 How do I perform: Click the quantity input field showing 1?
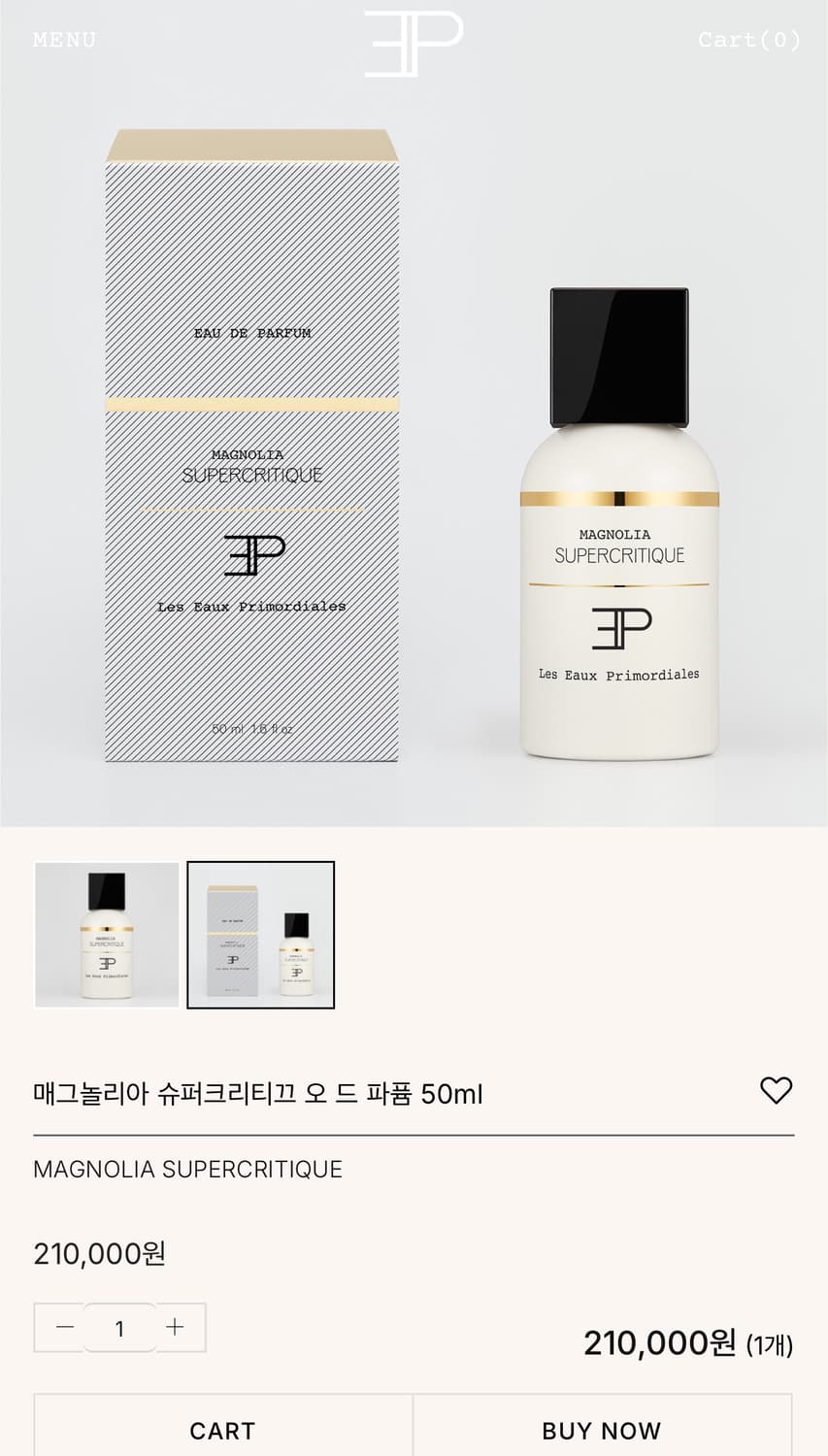tap(119, 1328)
